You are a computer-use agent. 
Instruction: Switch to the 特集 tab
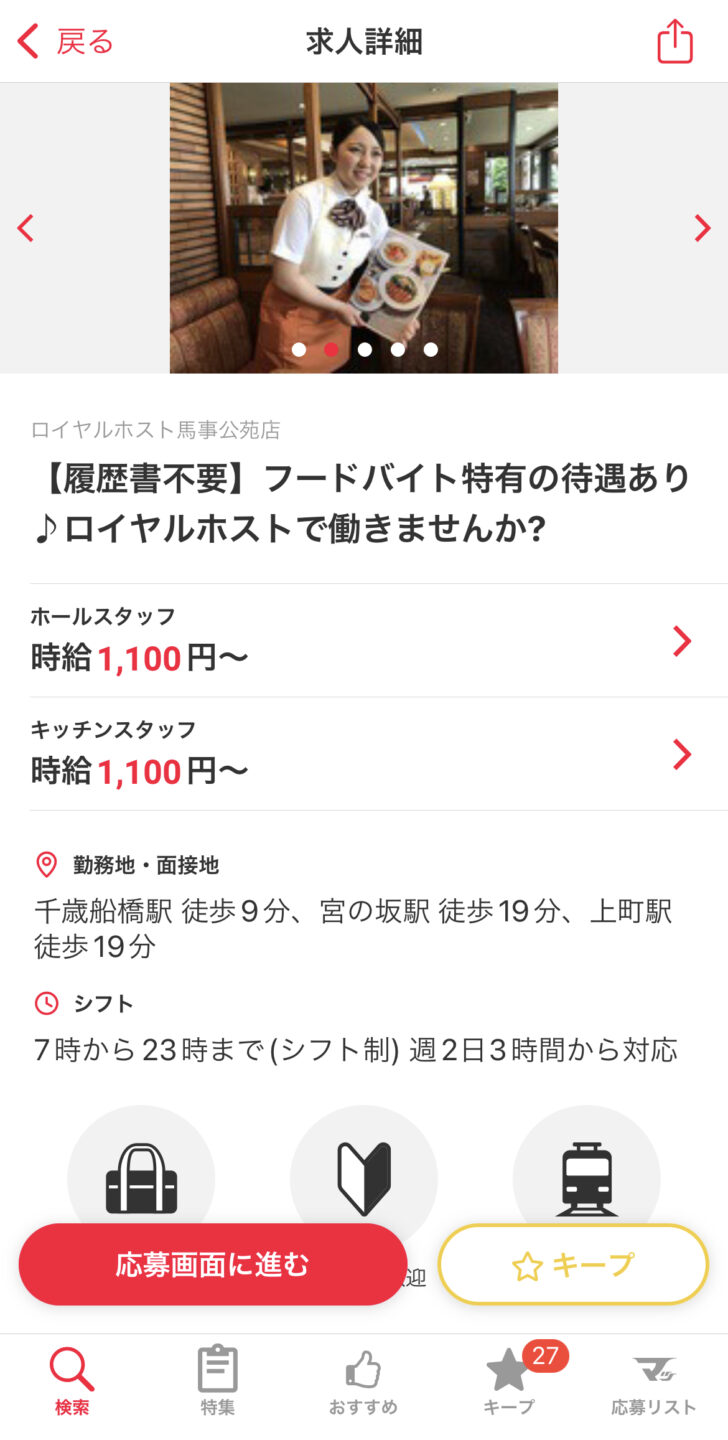pyautogui.click(x=218, y=1381)
